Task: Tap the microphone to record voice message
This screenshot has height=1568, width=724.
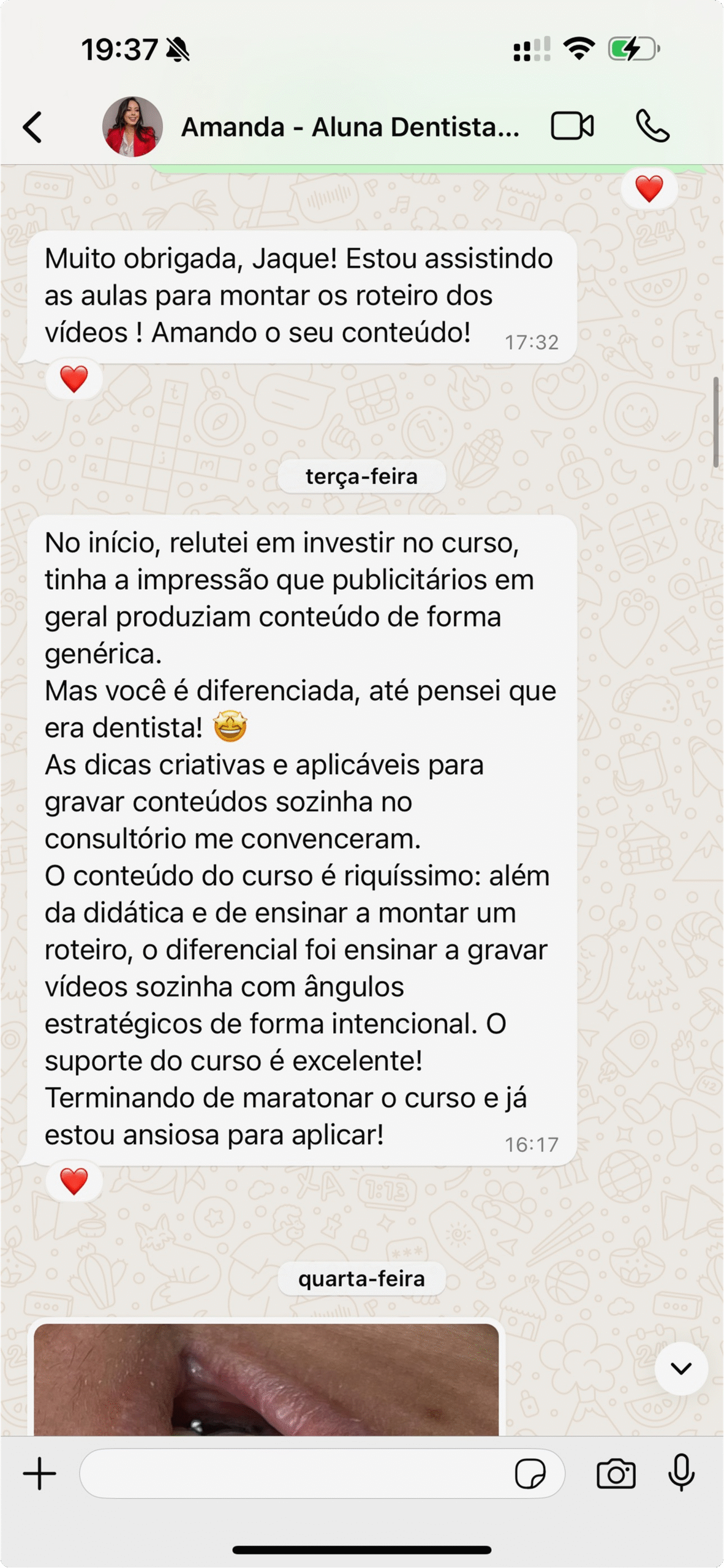Action: (681, 1474)
